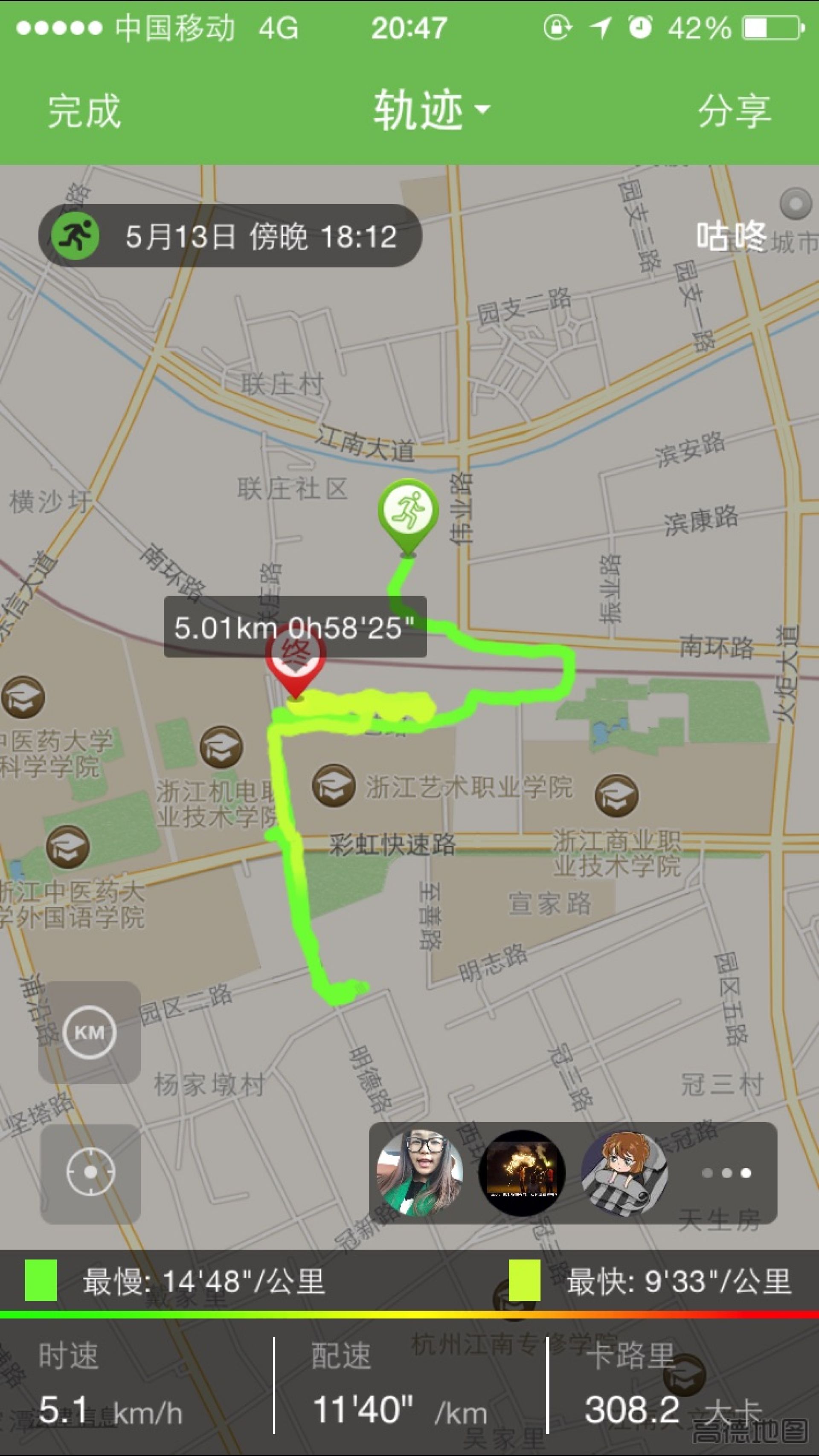Tap 完成 to finish viewing
Viewport: 819px width, 1456px height.
[x=84, y=111]
